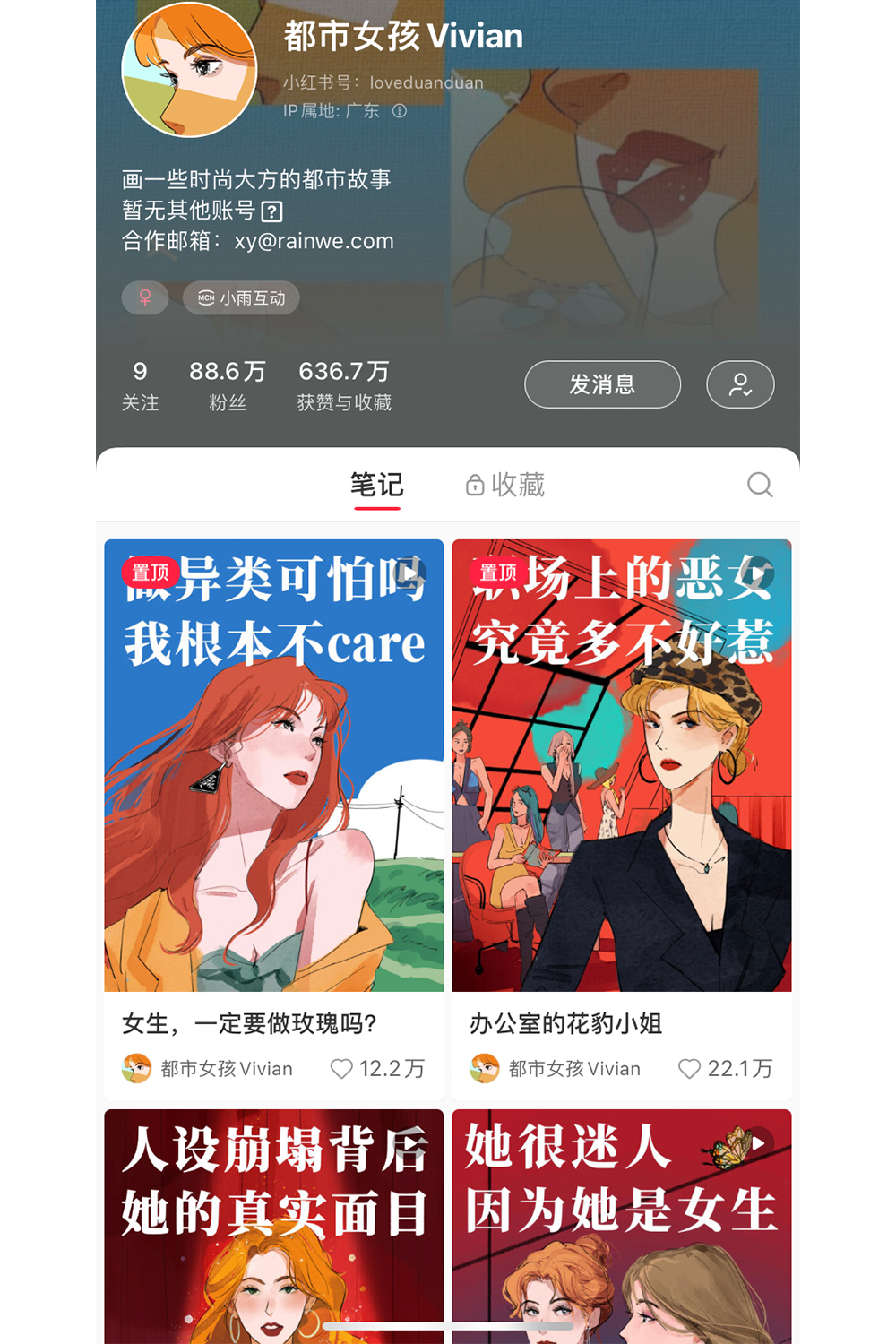Switch to the 收藏 tab

(506, 485)
